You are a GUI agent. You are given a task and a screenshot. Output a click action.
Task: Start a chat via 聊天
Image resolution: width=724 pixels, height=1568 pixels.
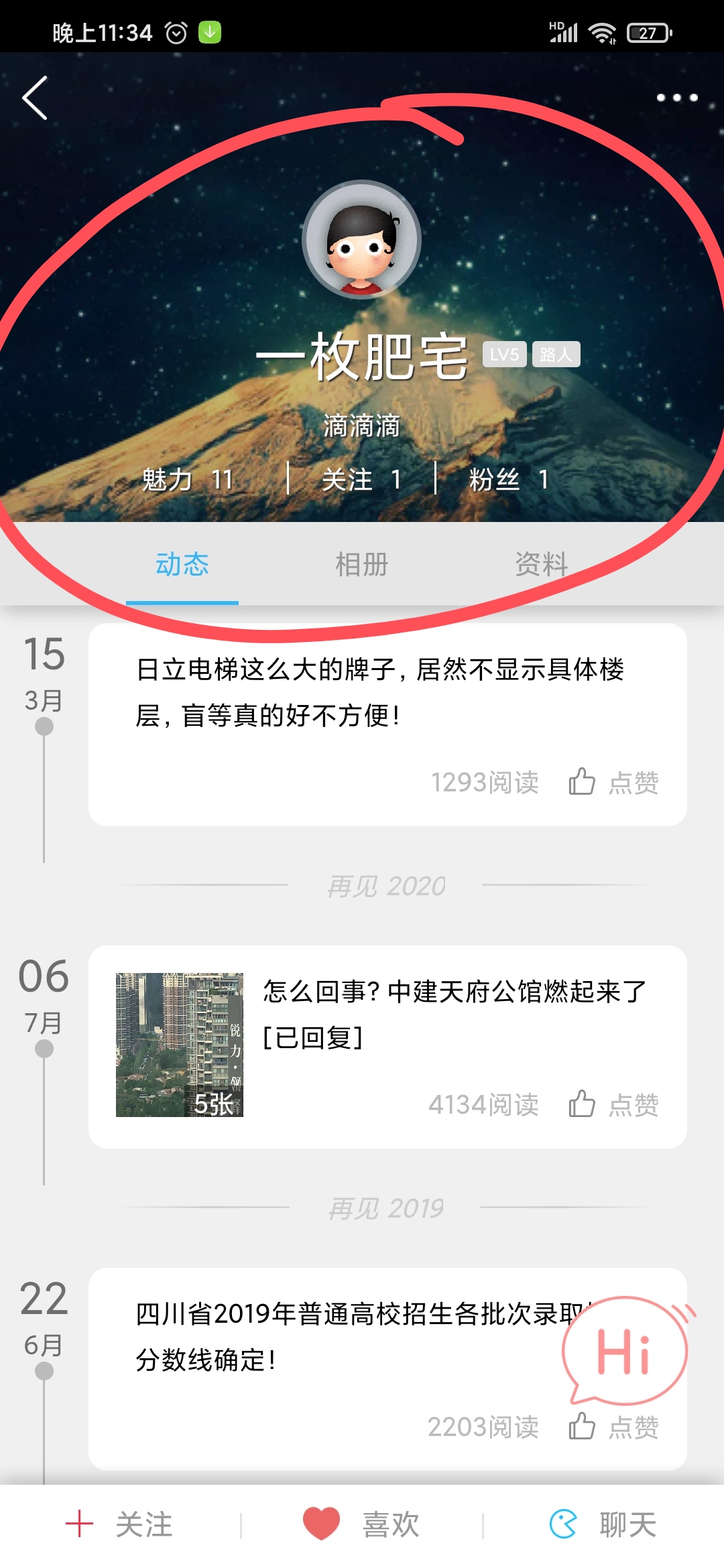[x=603, y=1524]
